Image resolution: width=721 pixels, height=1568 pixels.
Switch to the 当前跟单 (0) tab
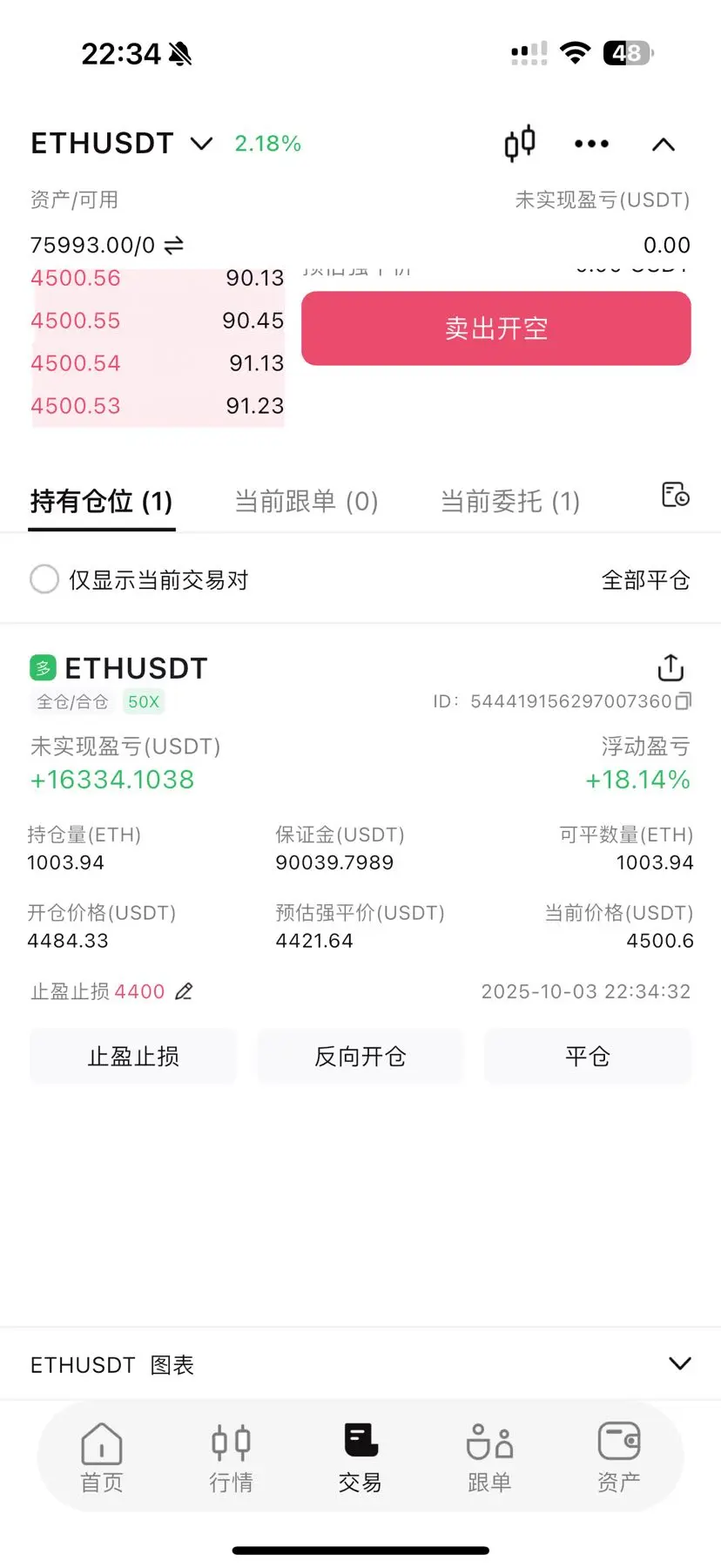coord(306,502)
